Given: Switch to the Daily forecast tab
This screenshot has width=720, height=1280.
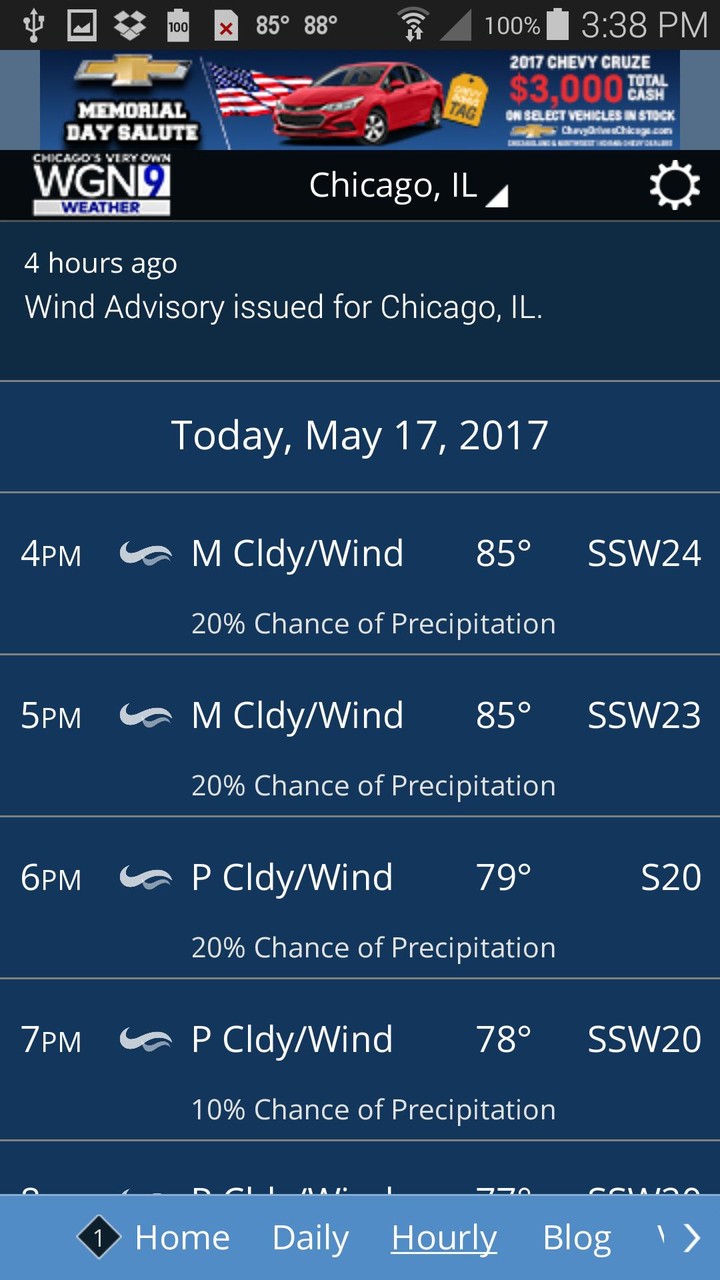Looking at the screenshot, I should (310, 1237).
